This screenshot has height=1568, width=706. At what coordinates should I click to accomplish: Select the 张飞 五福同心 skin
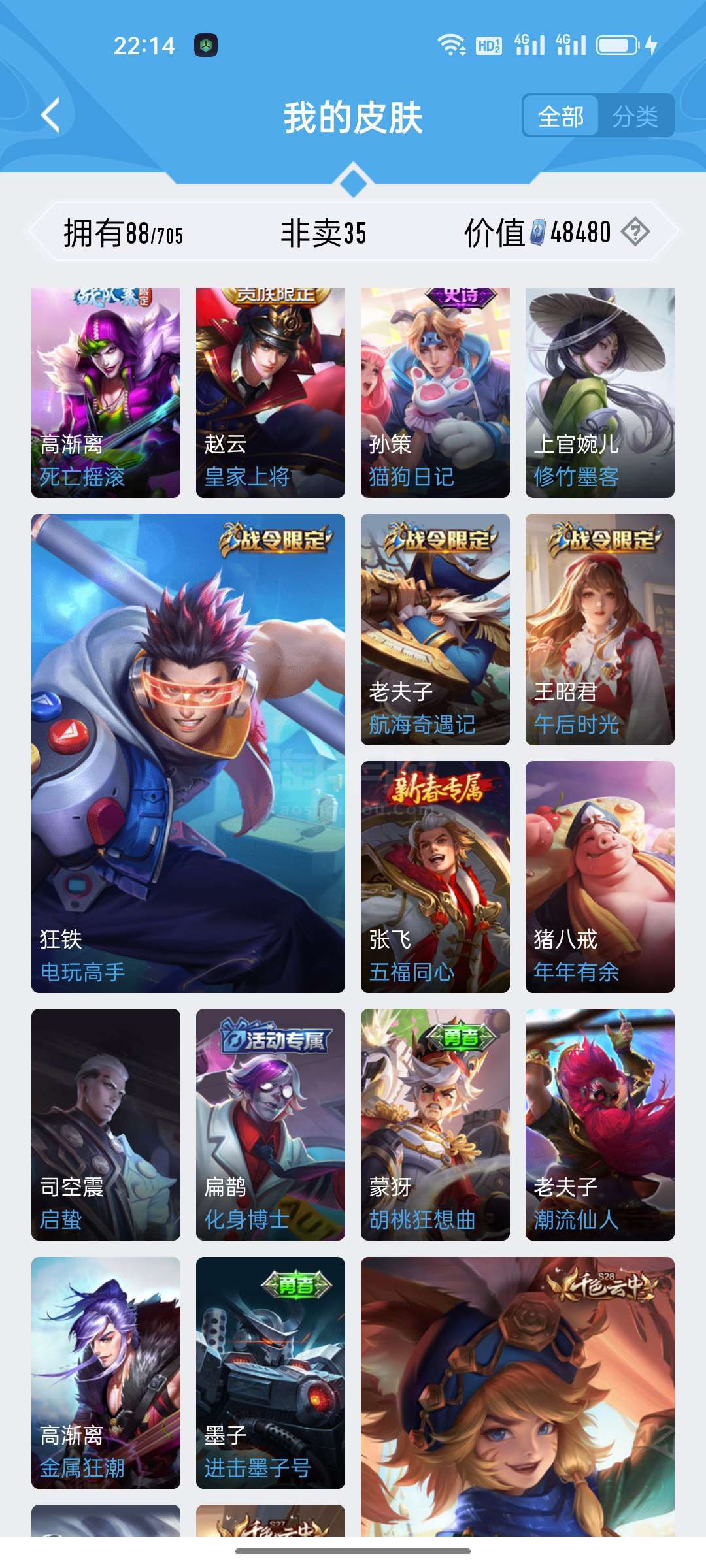(x=435, y=877)
